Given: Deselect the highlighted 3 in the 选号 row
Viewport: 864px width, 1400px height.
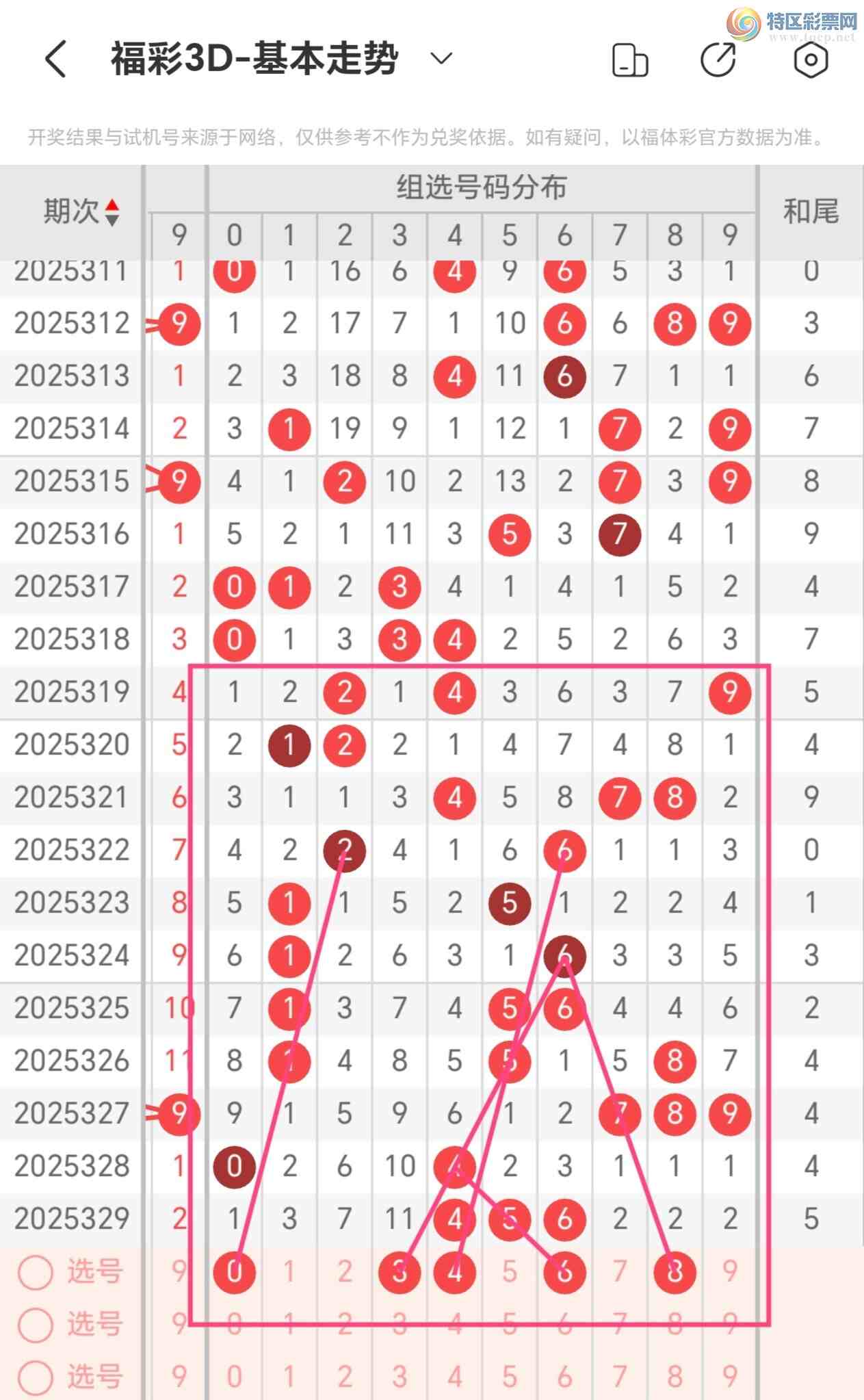Looking at the screenshot, I should 400,1272.
